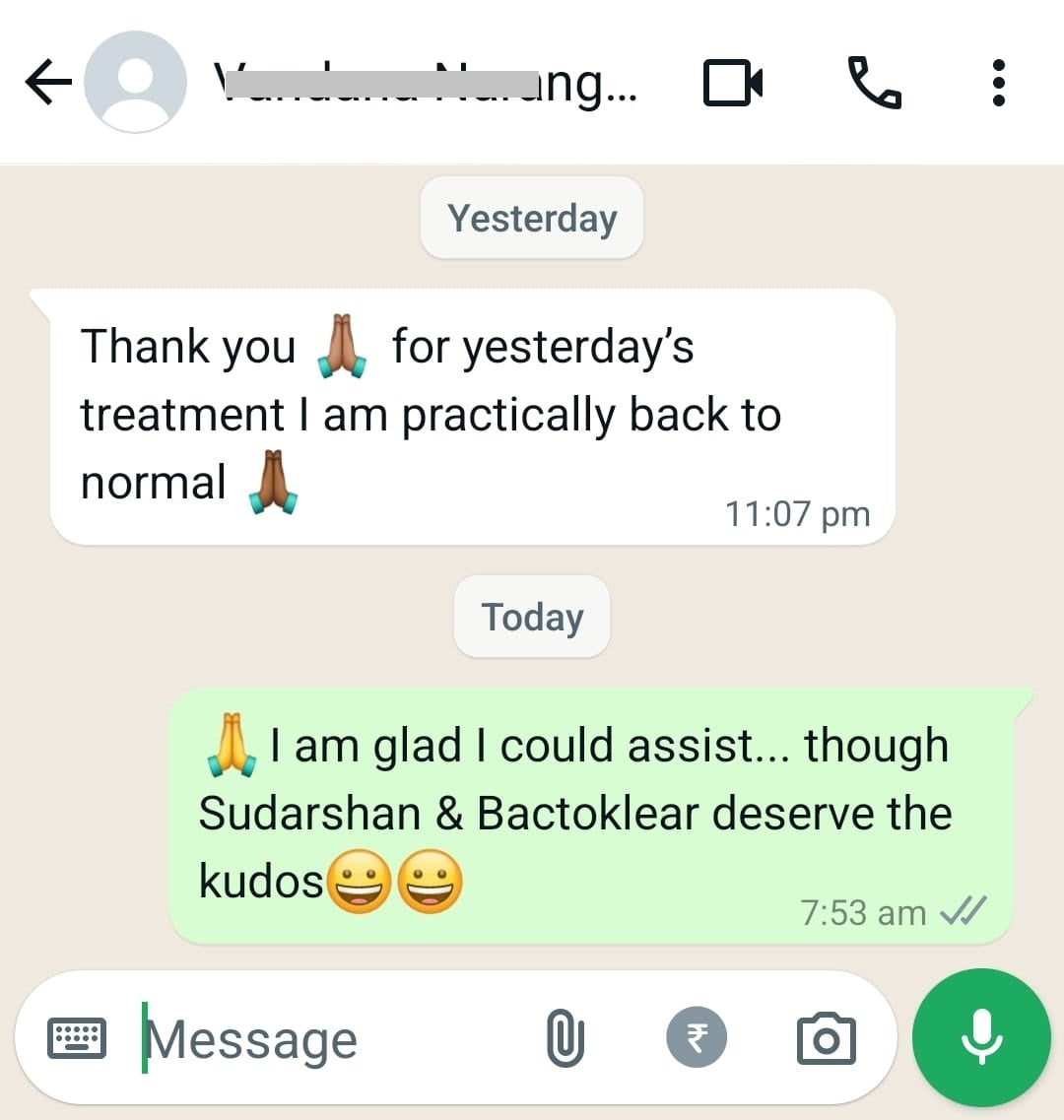Image resolution: width=1064 pixels, height=1120 pixels.
Task: Open the contact's profile picture
Action: pos(135,83)
